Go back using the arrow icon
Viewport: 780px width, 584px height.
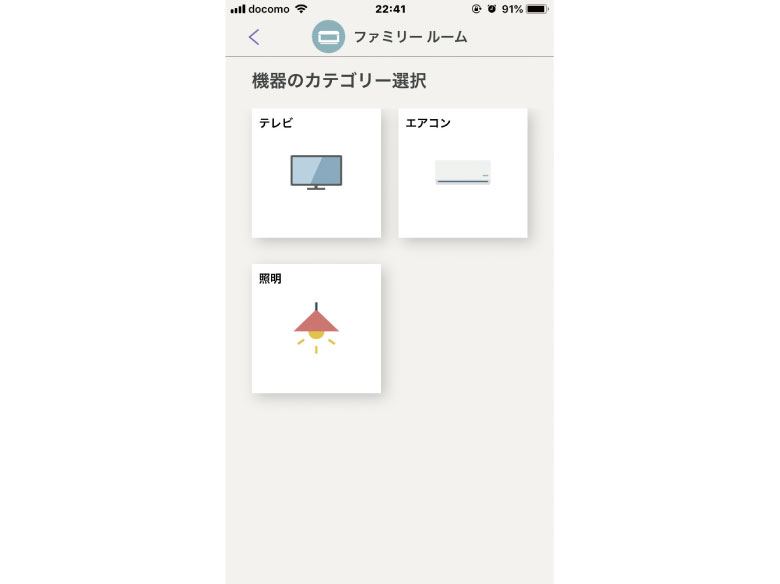click(254, 37)
